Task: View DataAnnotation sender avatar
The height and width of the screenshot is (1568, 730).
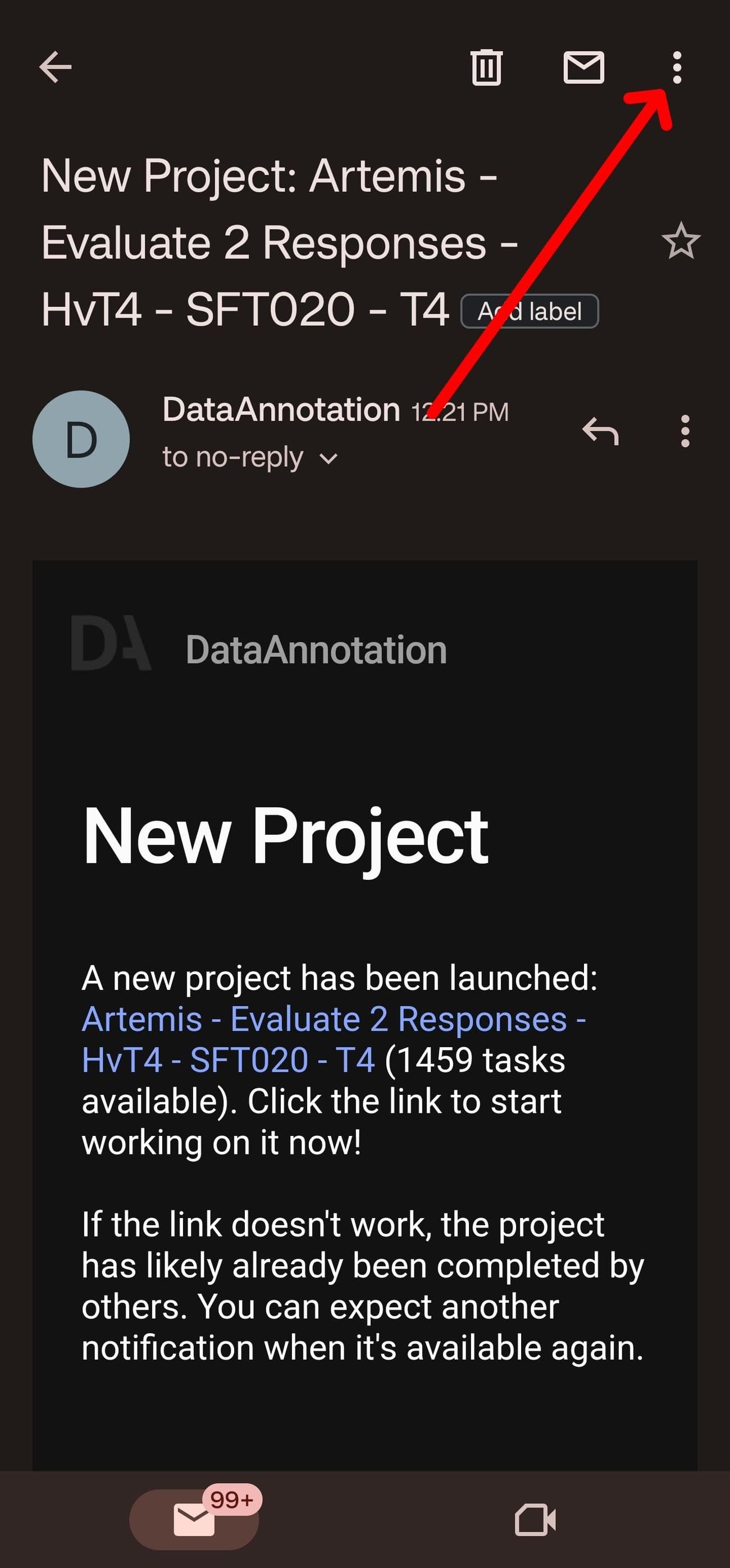Action: pyautogui.click(x=81, y=439)
